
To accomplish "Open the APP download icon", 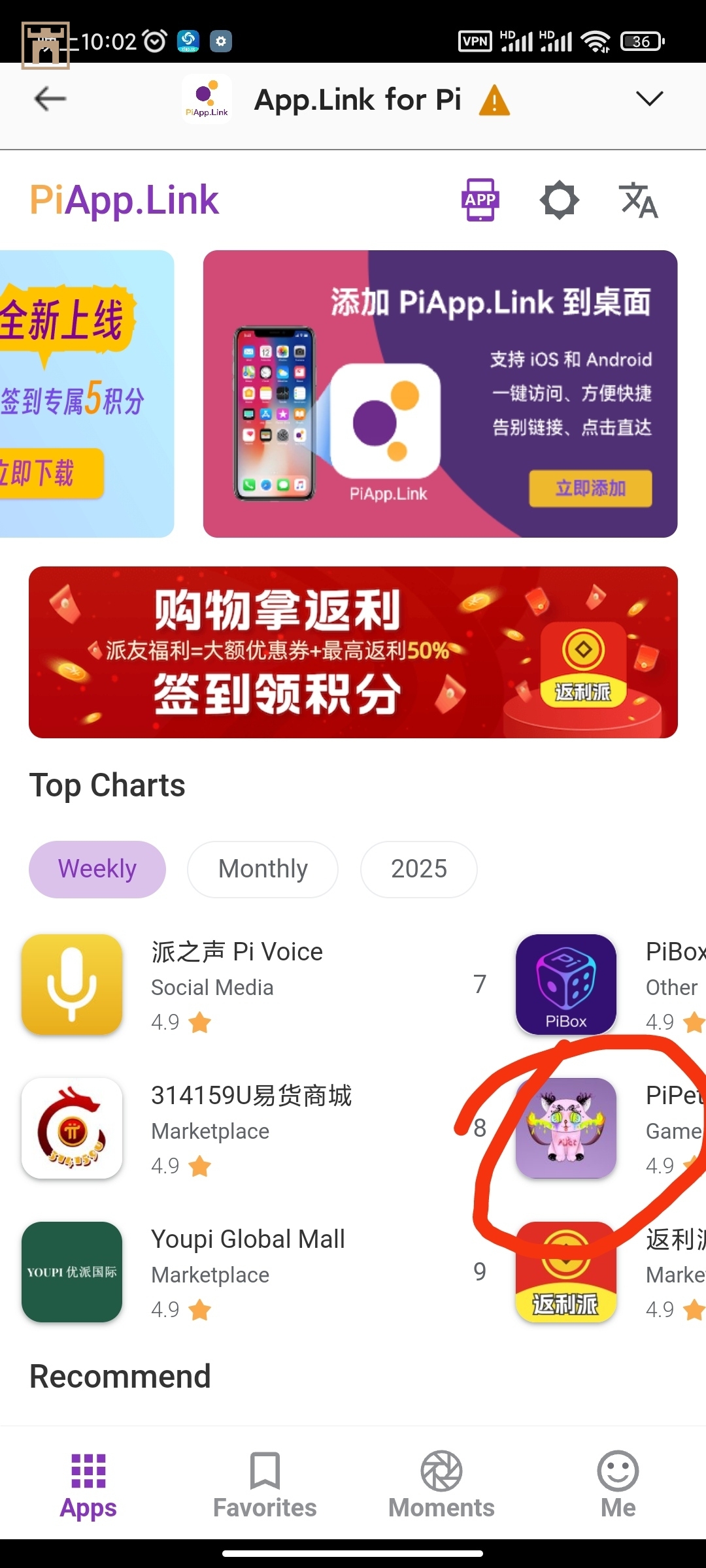I will point(480,200).
